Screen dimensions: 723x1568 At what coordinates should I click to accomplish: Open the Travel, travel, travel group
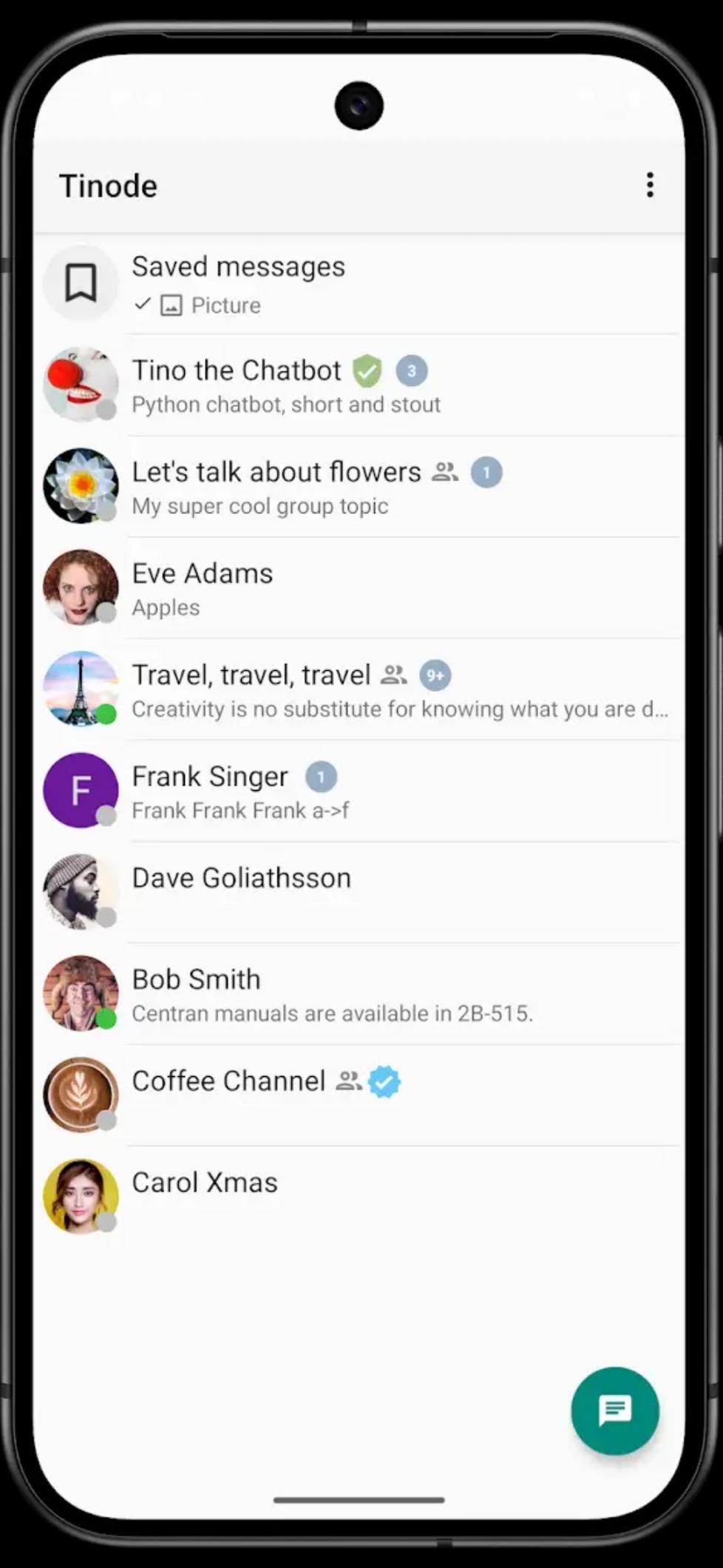[359, 689]
